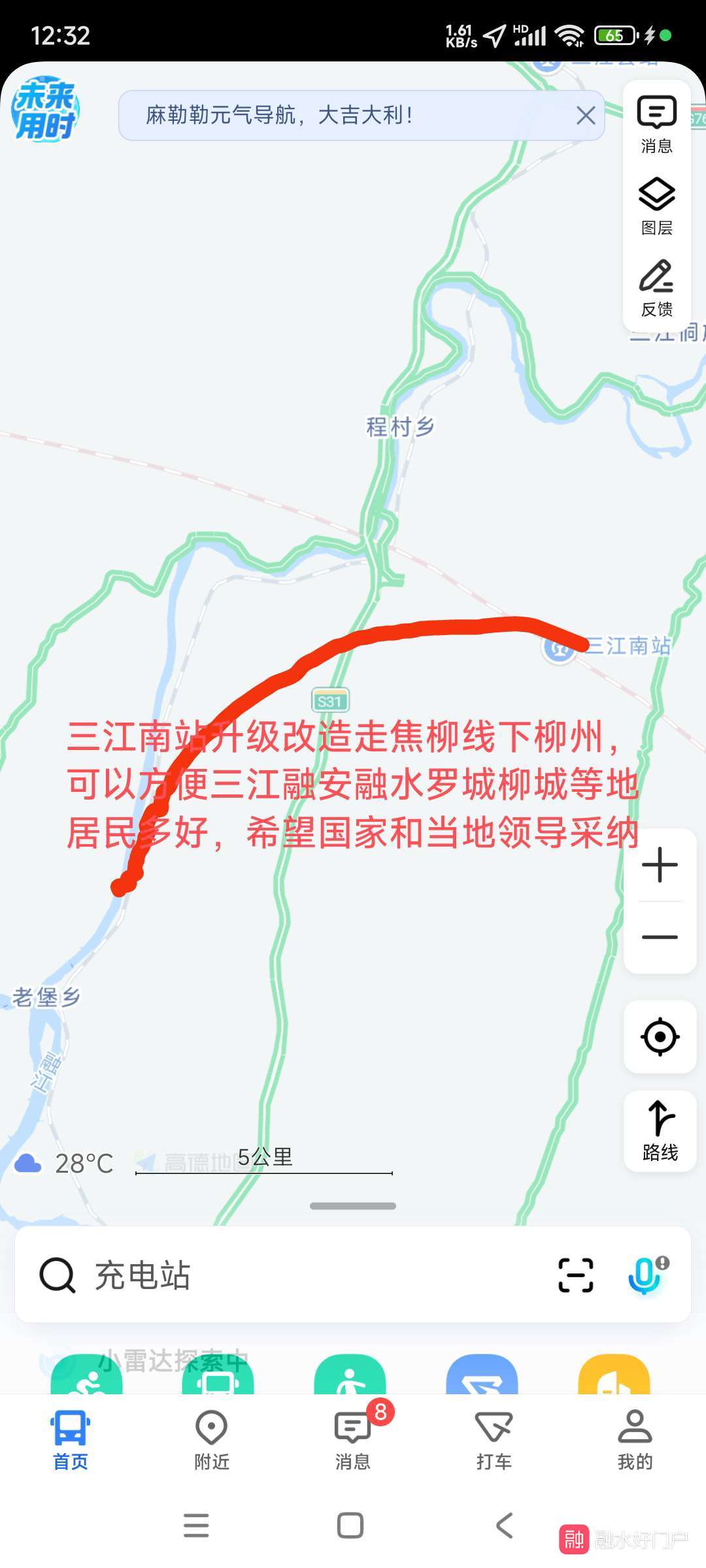Open the scan icon in search bar
Viewport: 706px width, 1568px height.
[576, 1275]
